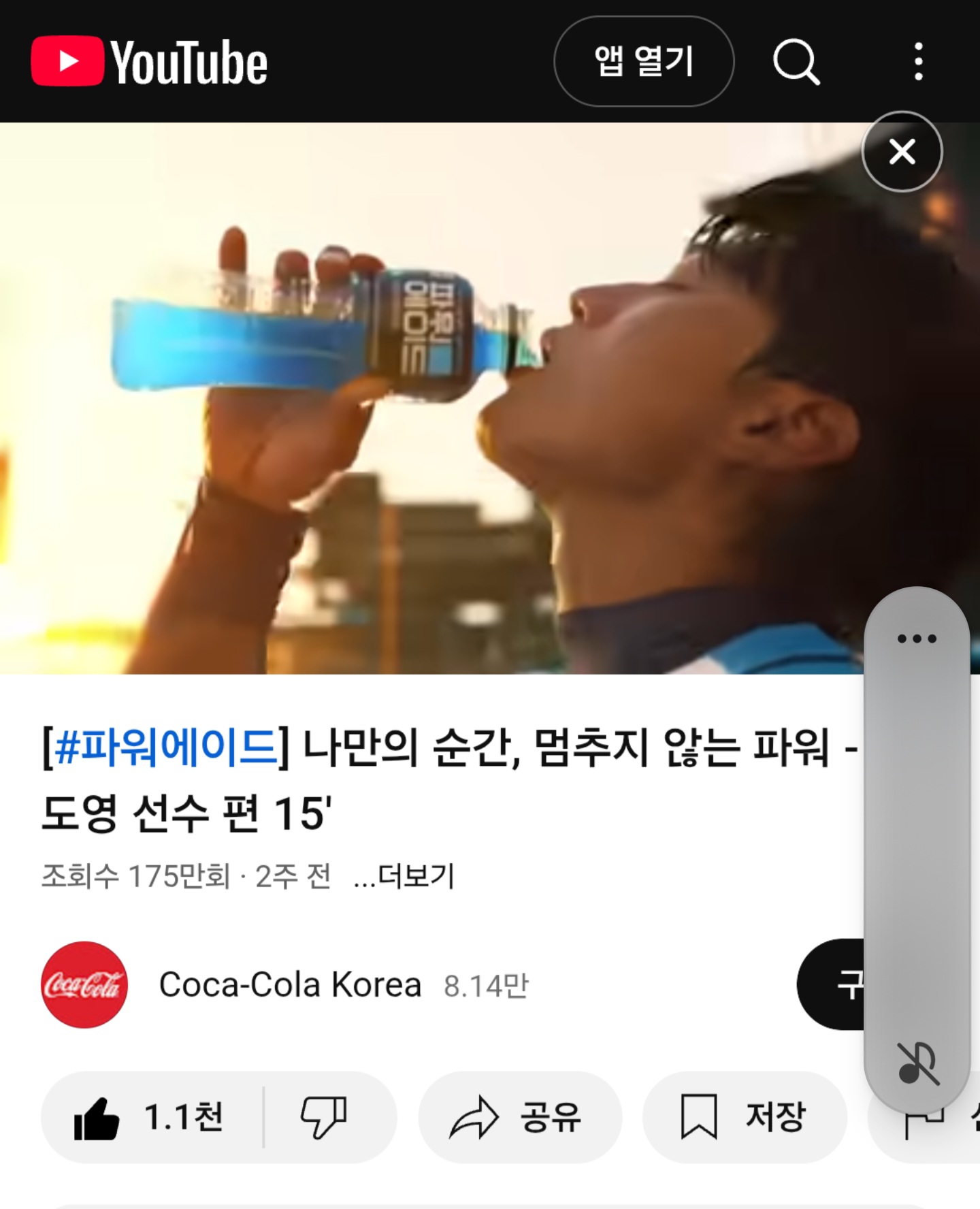Close the video player overlay
Viewport: 980px width, 1209px height.
(902, 151)
